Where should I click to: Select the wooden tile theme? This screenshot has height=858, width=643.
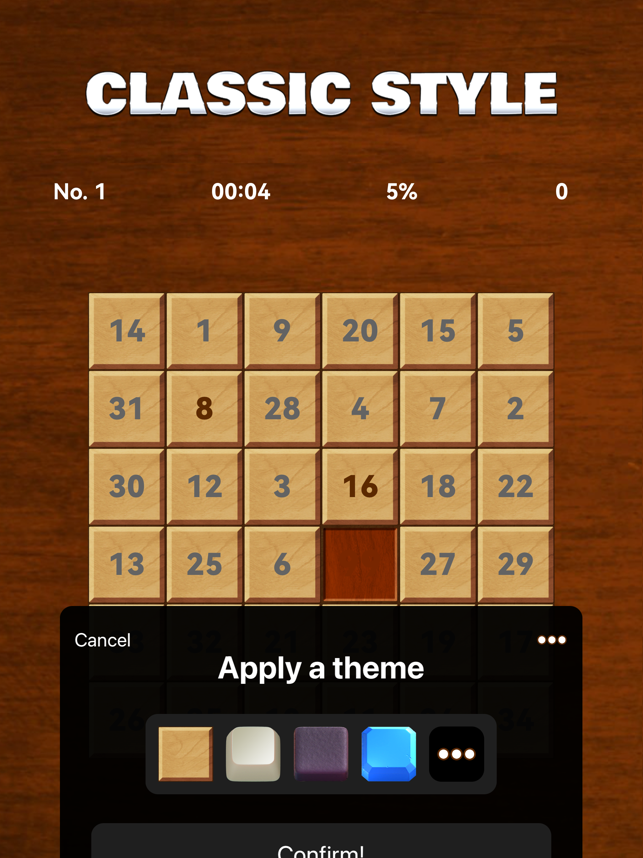coord(185,754)
